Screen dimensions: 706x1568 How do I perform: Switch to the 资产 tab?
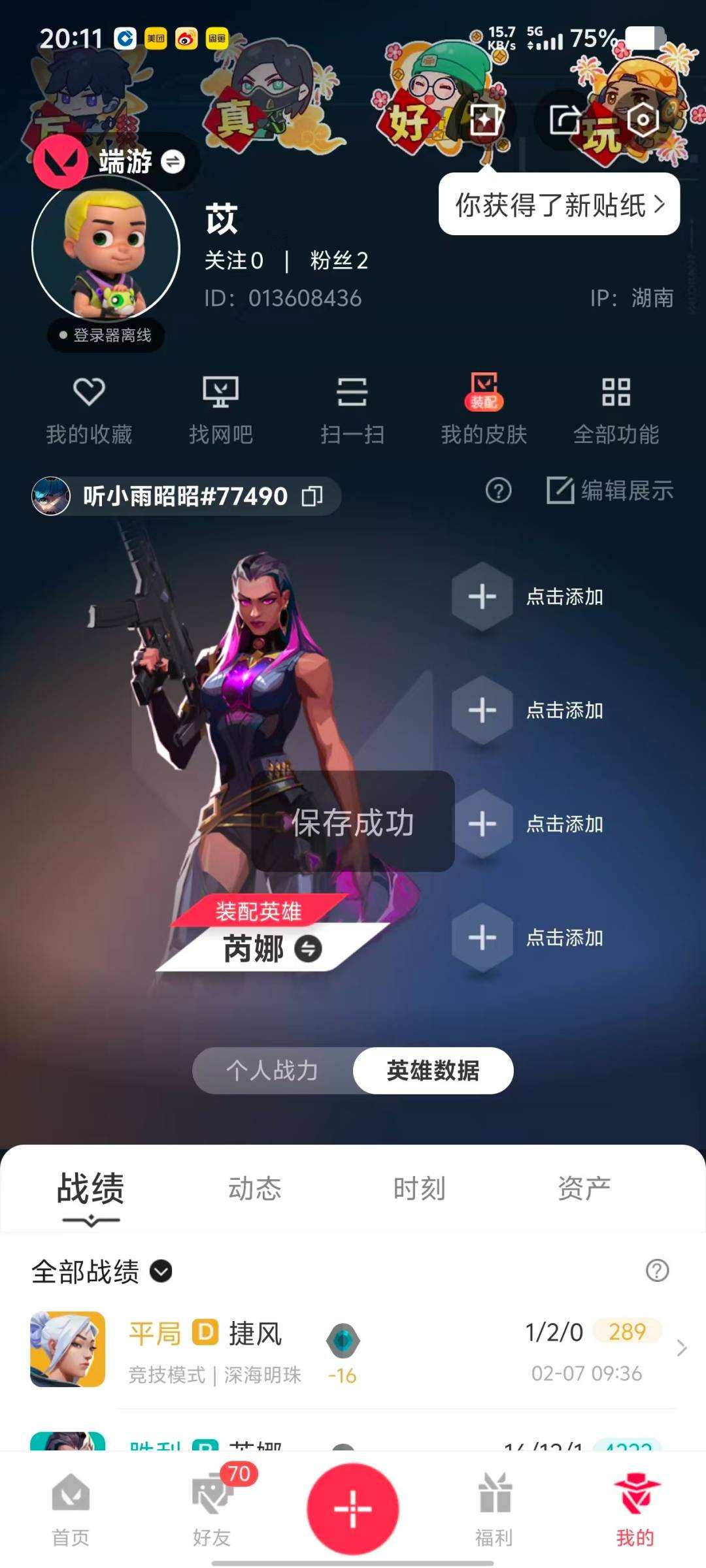[584, 1189]
